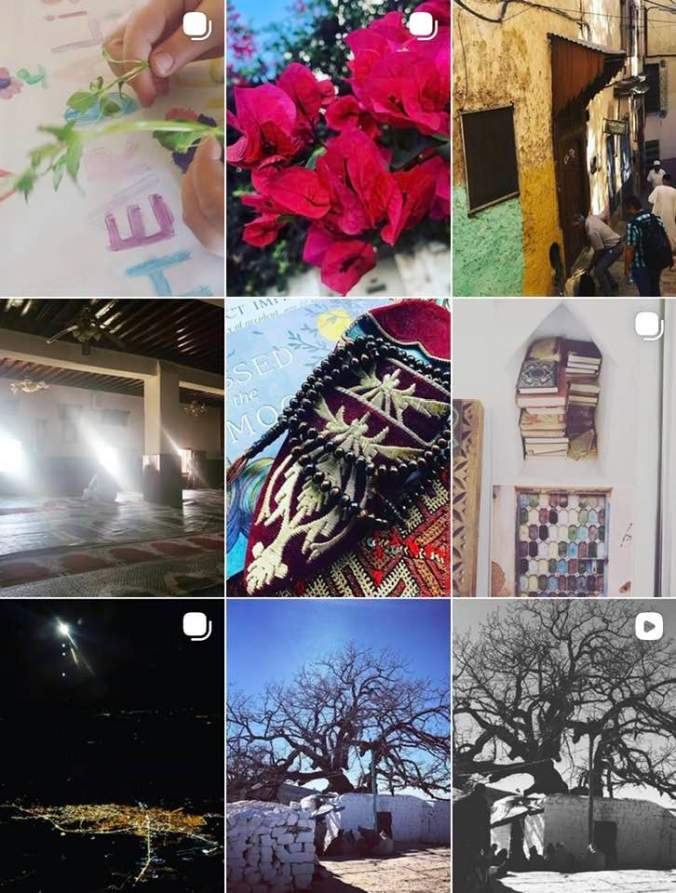676x893 pixels.
Task: Open the sunlit hall interior photo
Action: (112, 447)
